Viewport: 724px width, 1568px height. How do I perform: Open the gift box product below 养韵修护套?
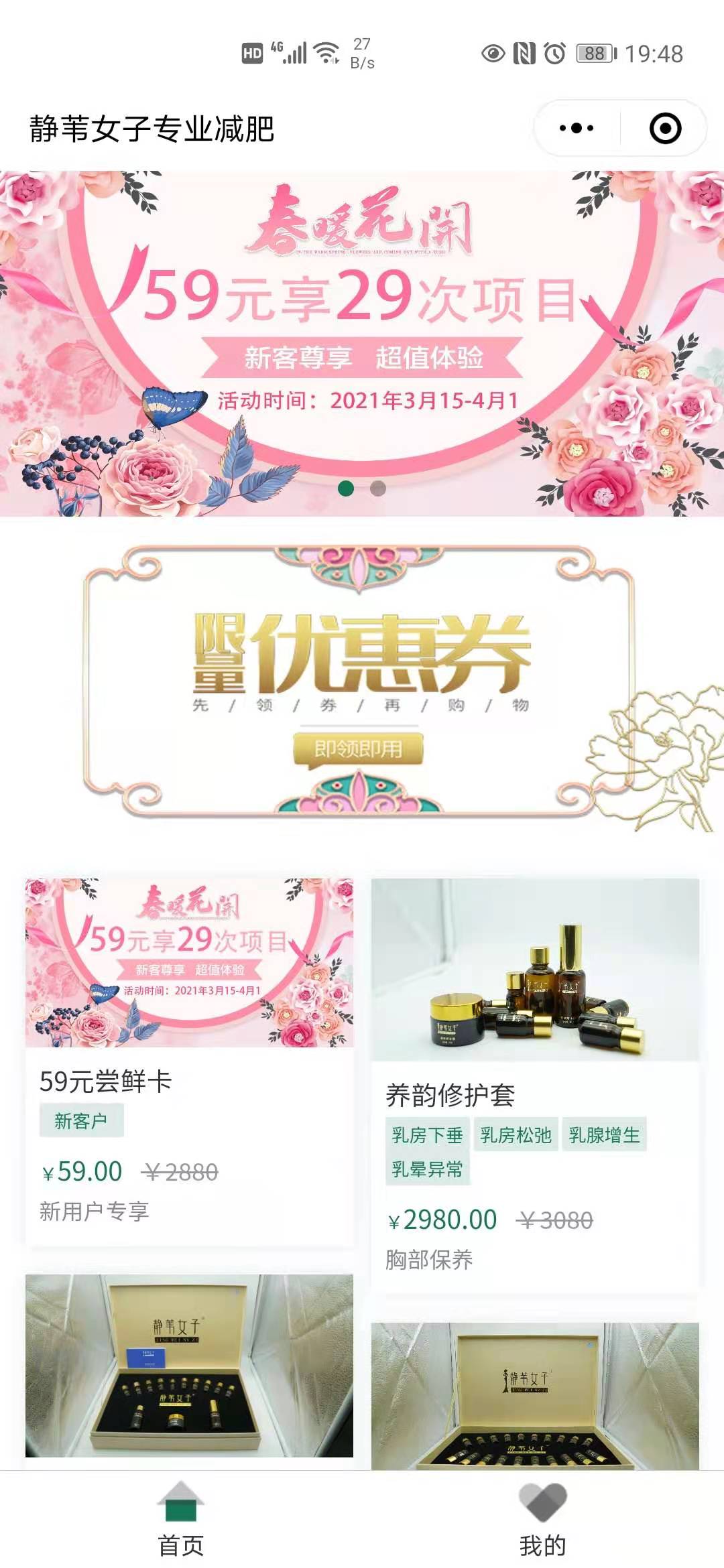coord(535,1396)
